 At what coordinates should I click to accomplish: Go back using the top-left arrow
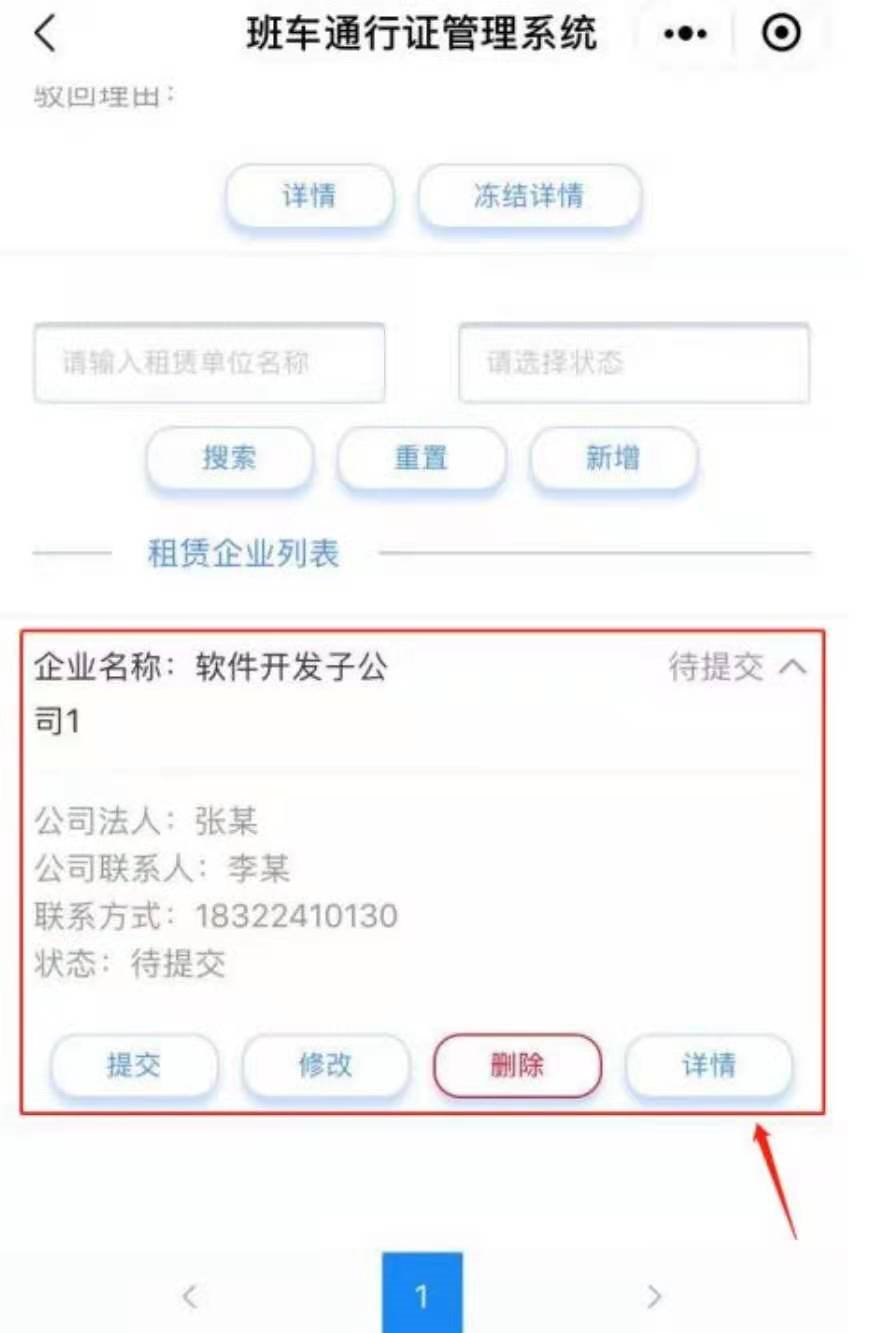[x=44, y=34]
